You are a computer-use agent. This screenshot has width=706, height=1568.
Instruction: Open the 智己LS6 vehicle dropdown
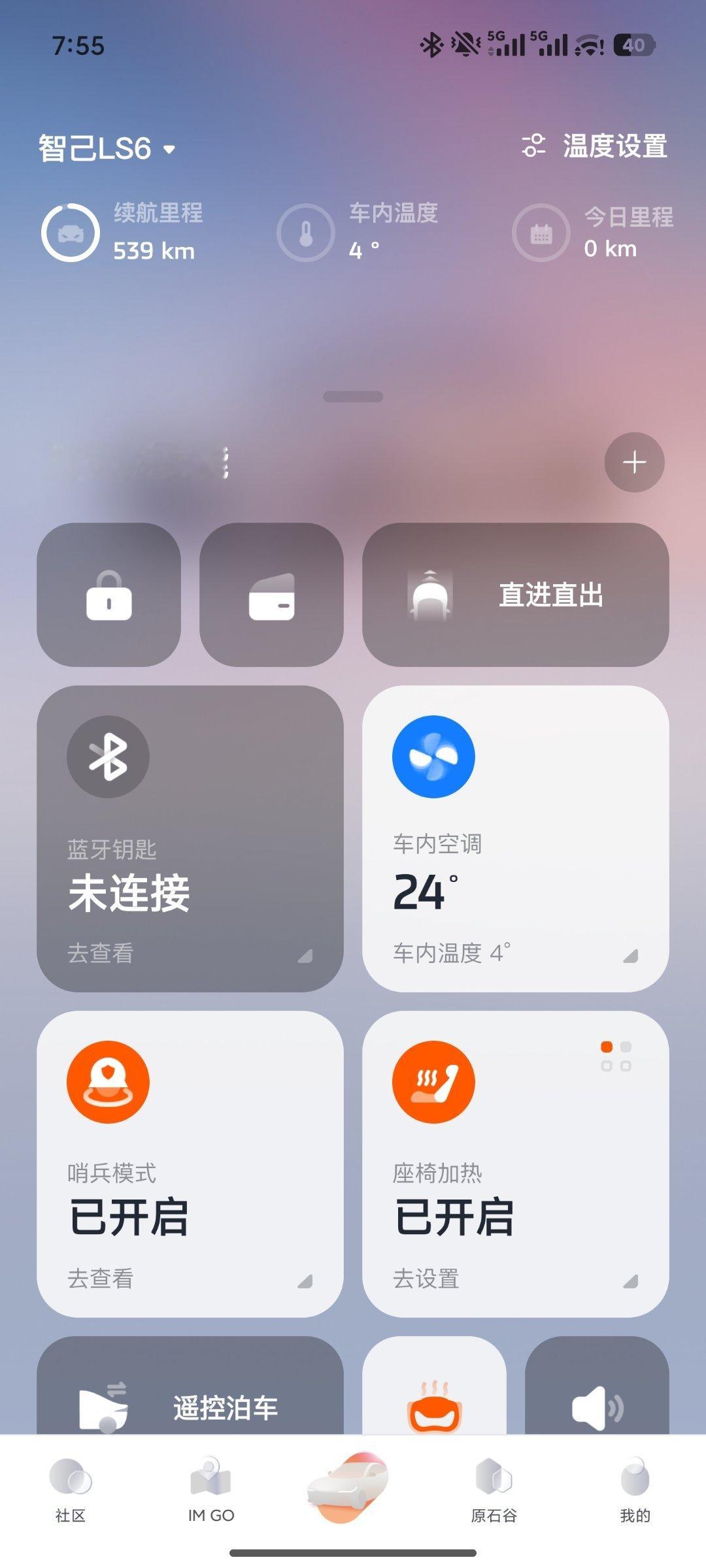point(106,148)
